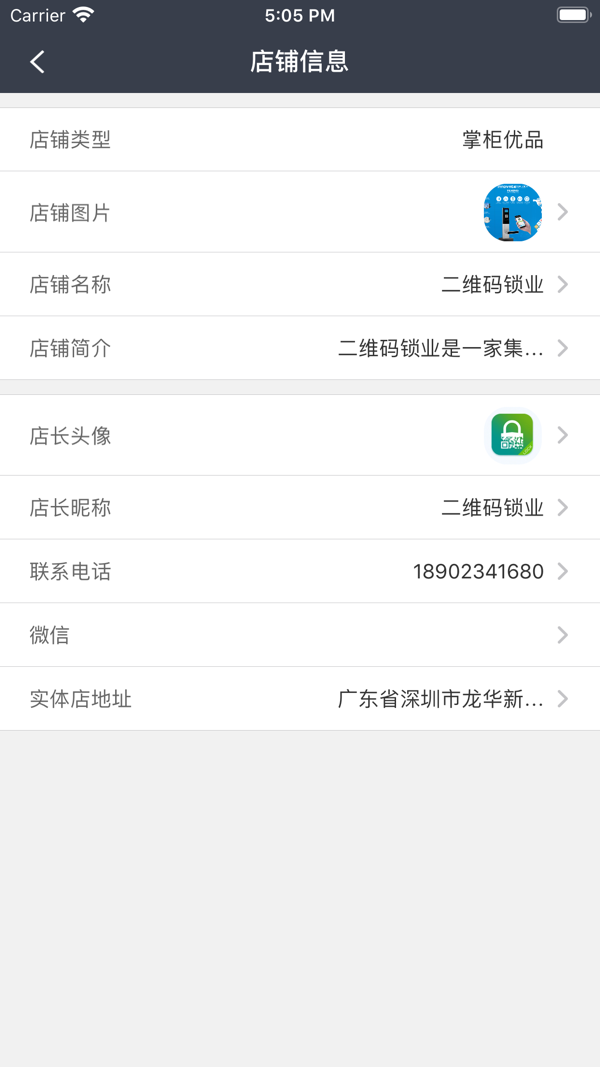Edit the 实体店地址 address
Image resolution: width=600 pixels, height=1067 pixels.
click(x=300, y=699)
